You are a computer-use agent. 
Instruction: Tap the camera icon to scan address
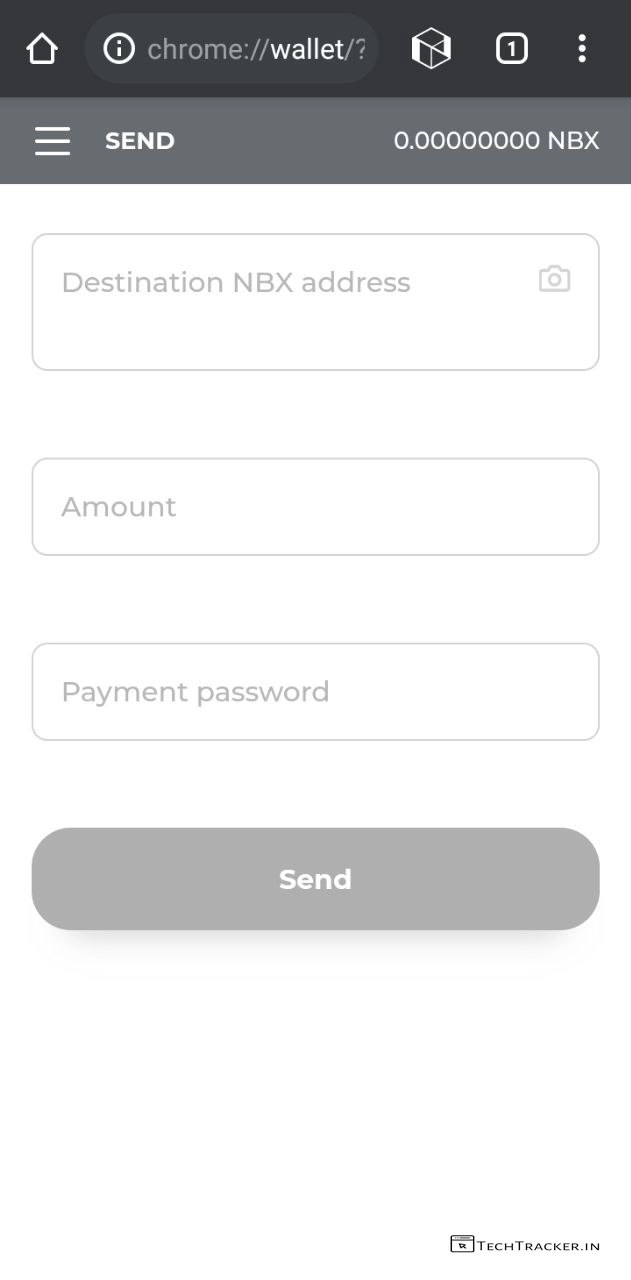tap(554, 279)
